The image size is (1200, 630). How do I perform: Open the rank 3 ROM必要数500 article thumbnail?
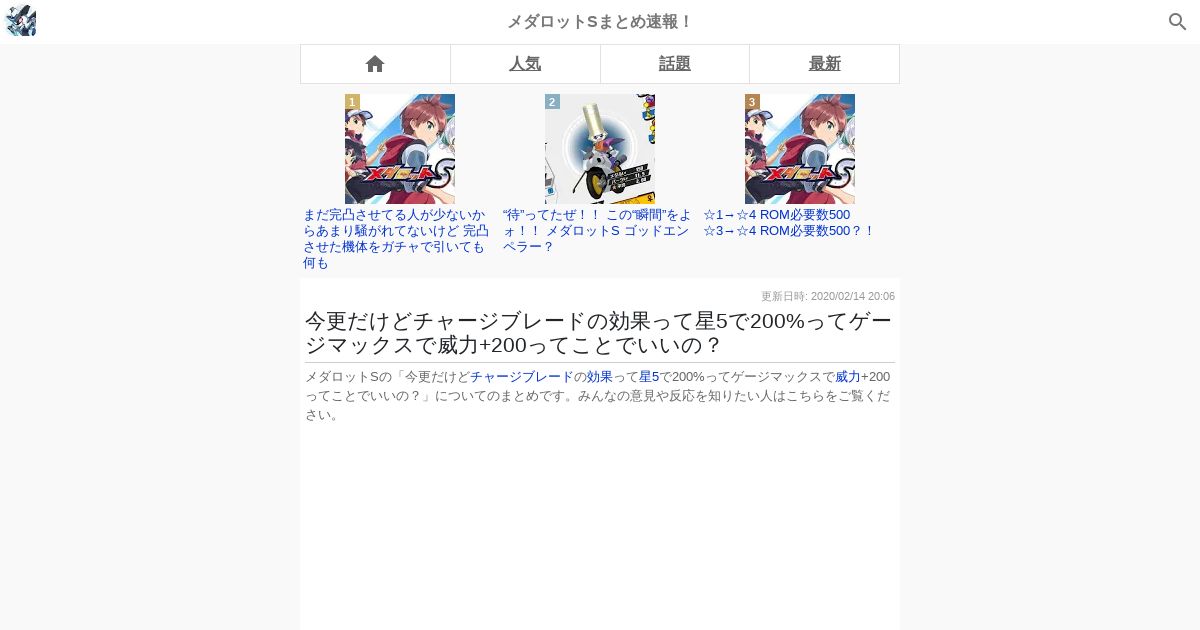tap(800, 149)
